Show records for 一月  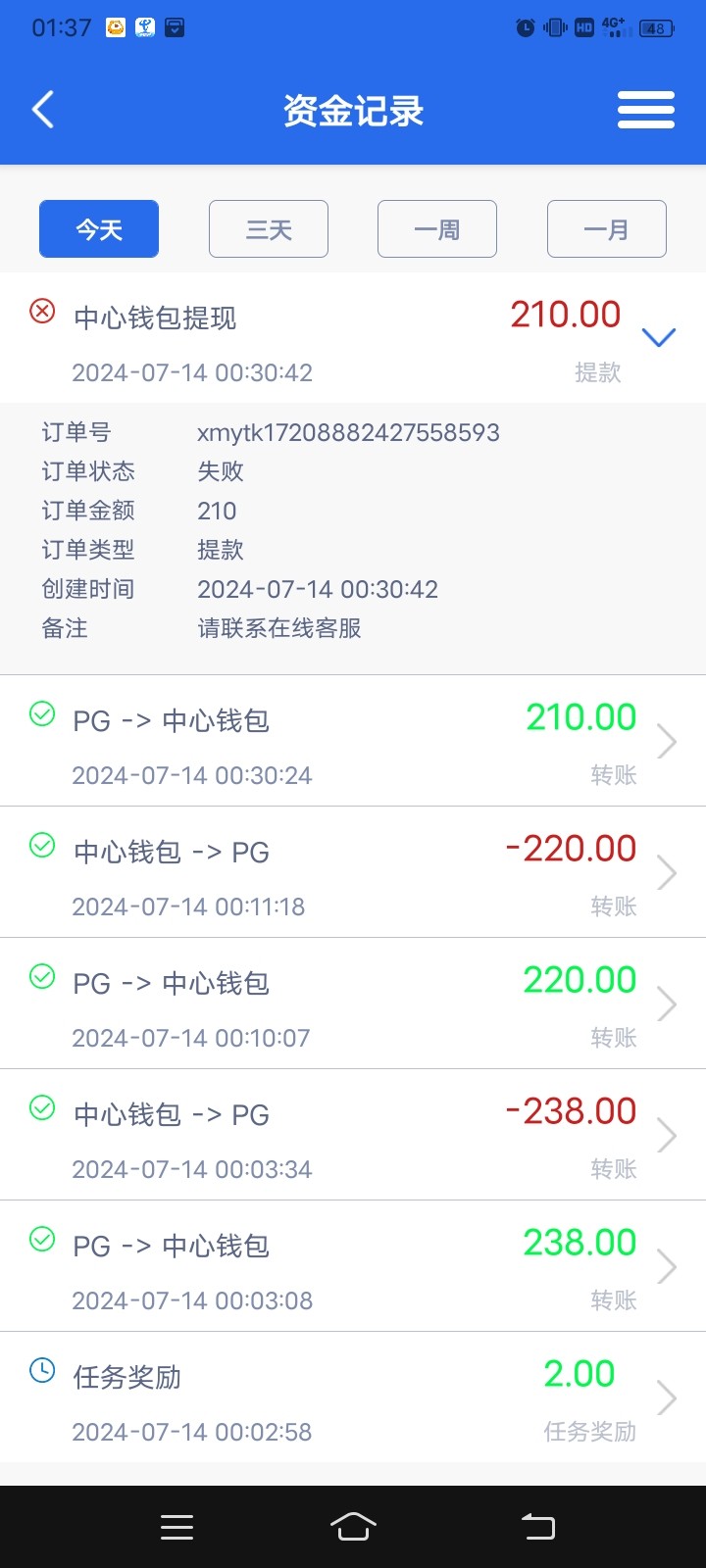[x=606, y=229]
